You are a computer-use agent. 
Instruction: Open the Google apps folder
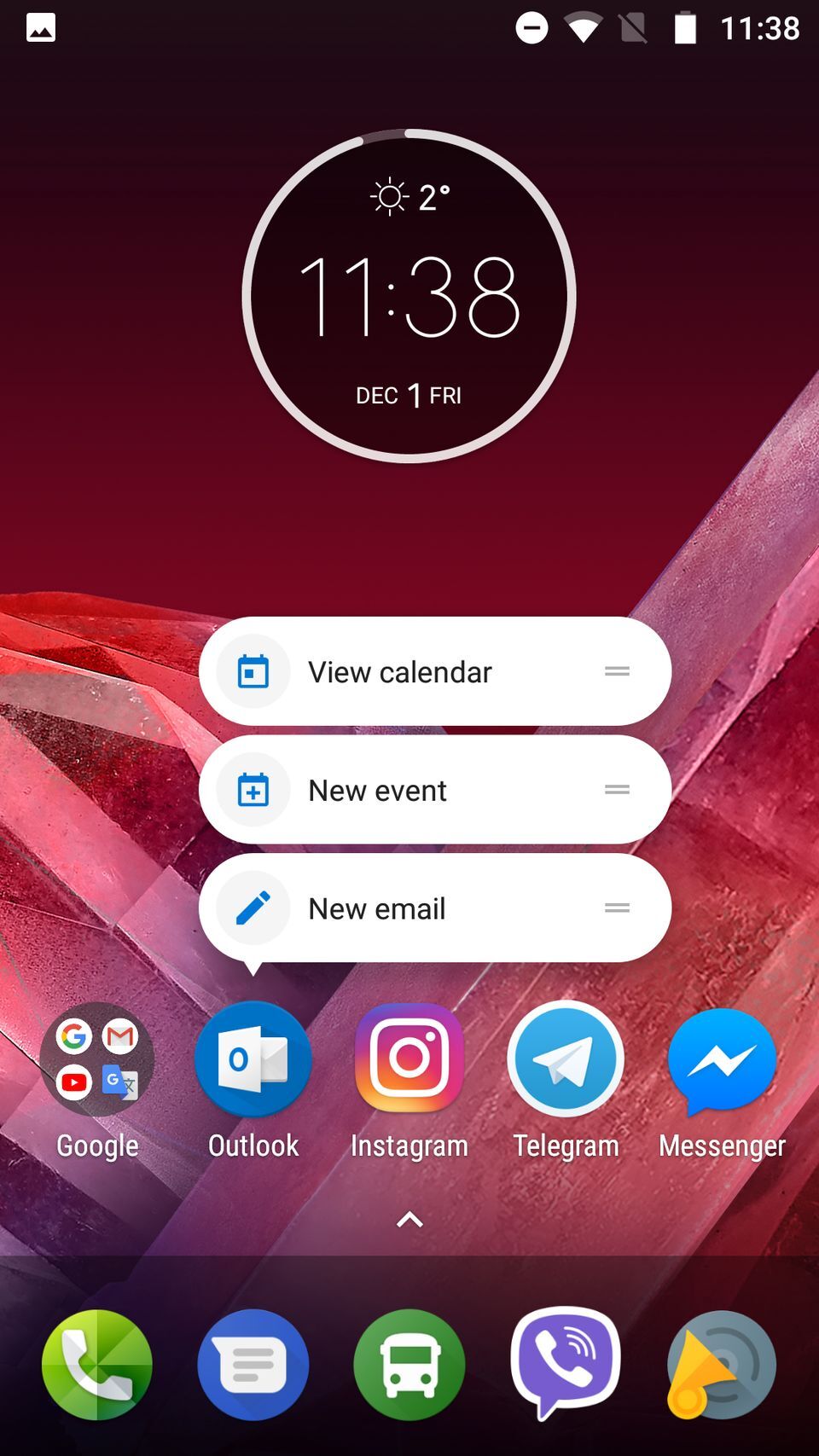[x=96, y=1059]
